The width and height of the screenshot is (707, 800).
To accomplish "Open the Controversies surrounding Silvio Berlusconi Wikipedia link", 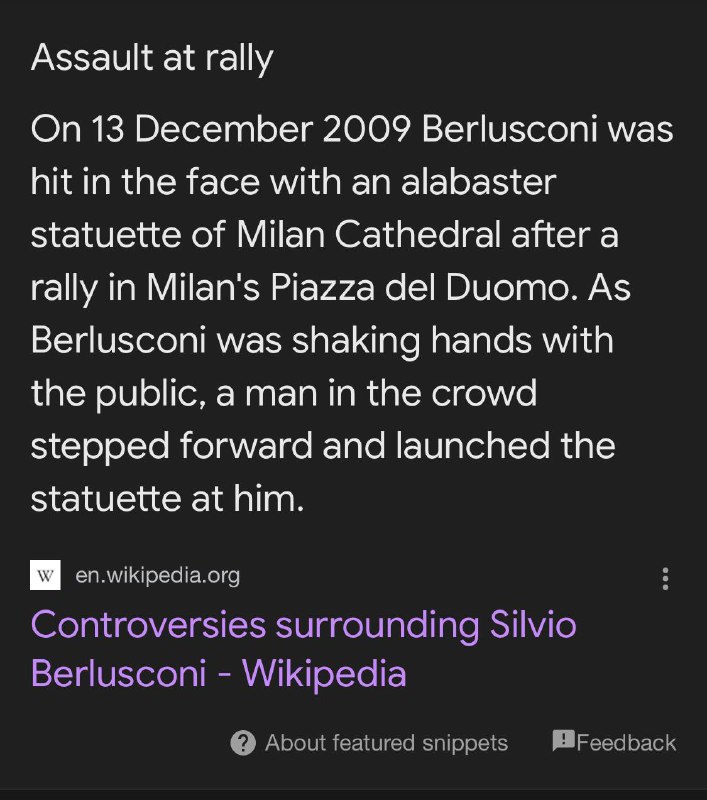I will (303, 648).
